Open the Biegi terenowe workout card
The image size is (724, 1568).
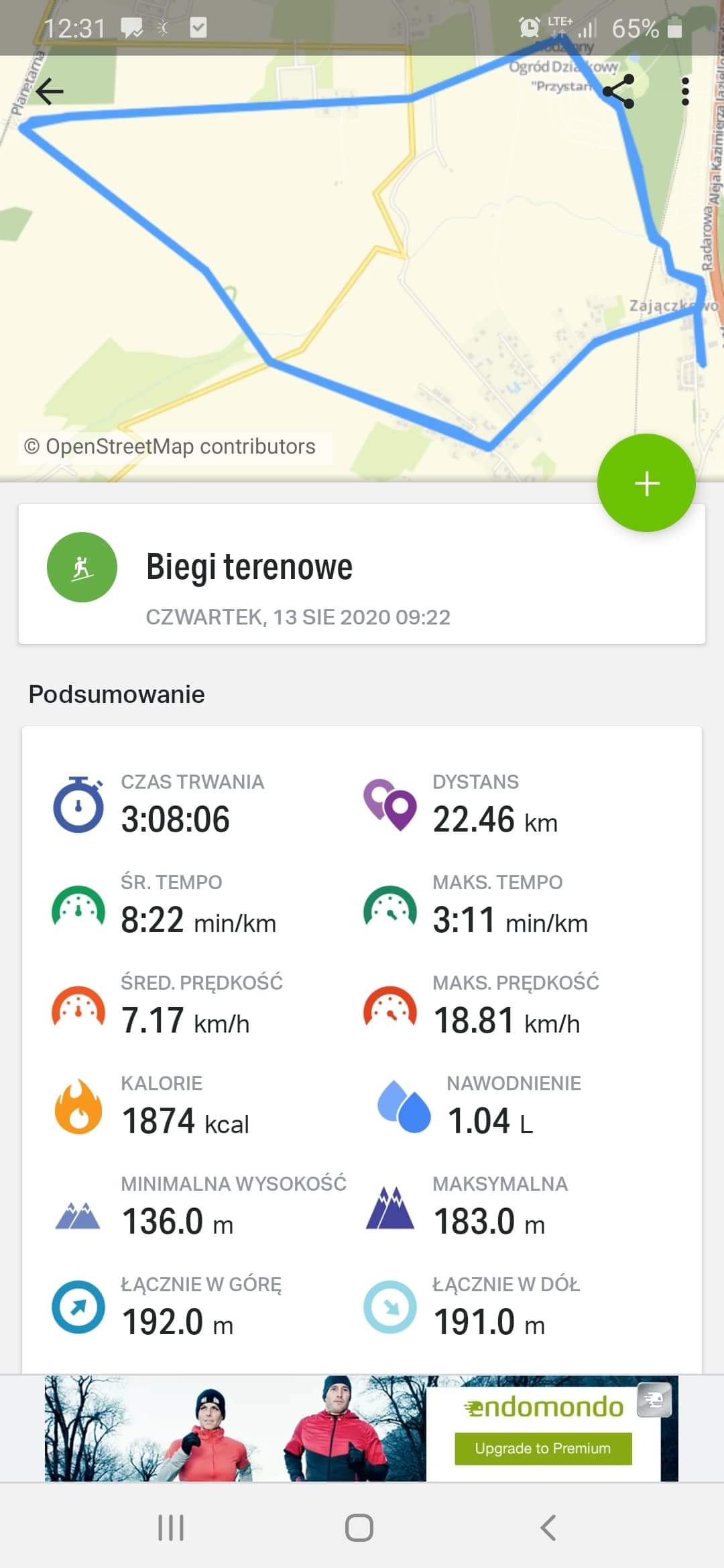click(361, 574)
